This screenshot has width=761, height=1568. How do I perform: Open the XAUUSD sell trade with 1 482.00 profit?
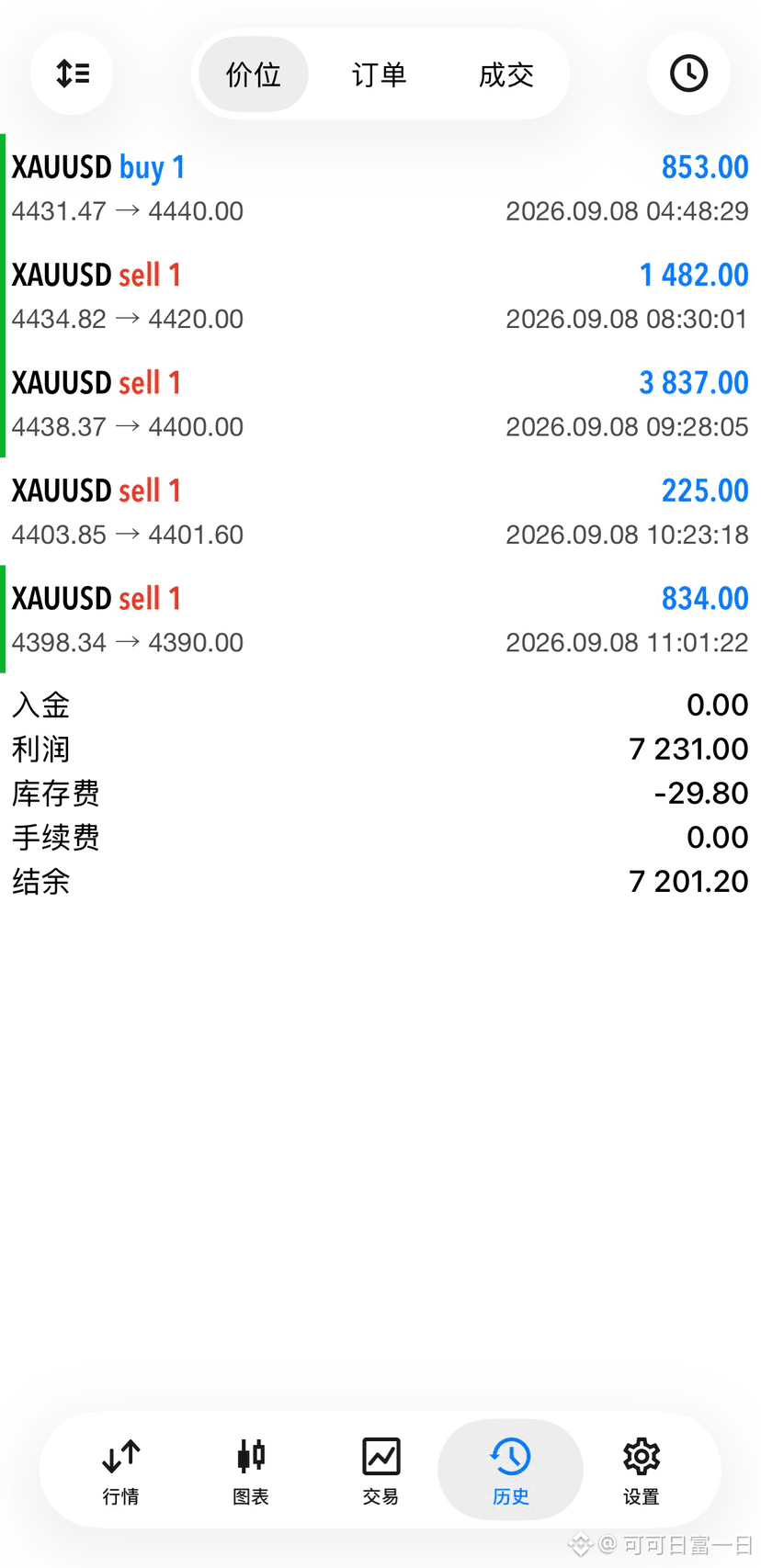tap(380, 296)
